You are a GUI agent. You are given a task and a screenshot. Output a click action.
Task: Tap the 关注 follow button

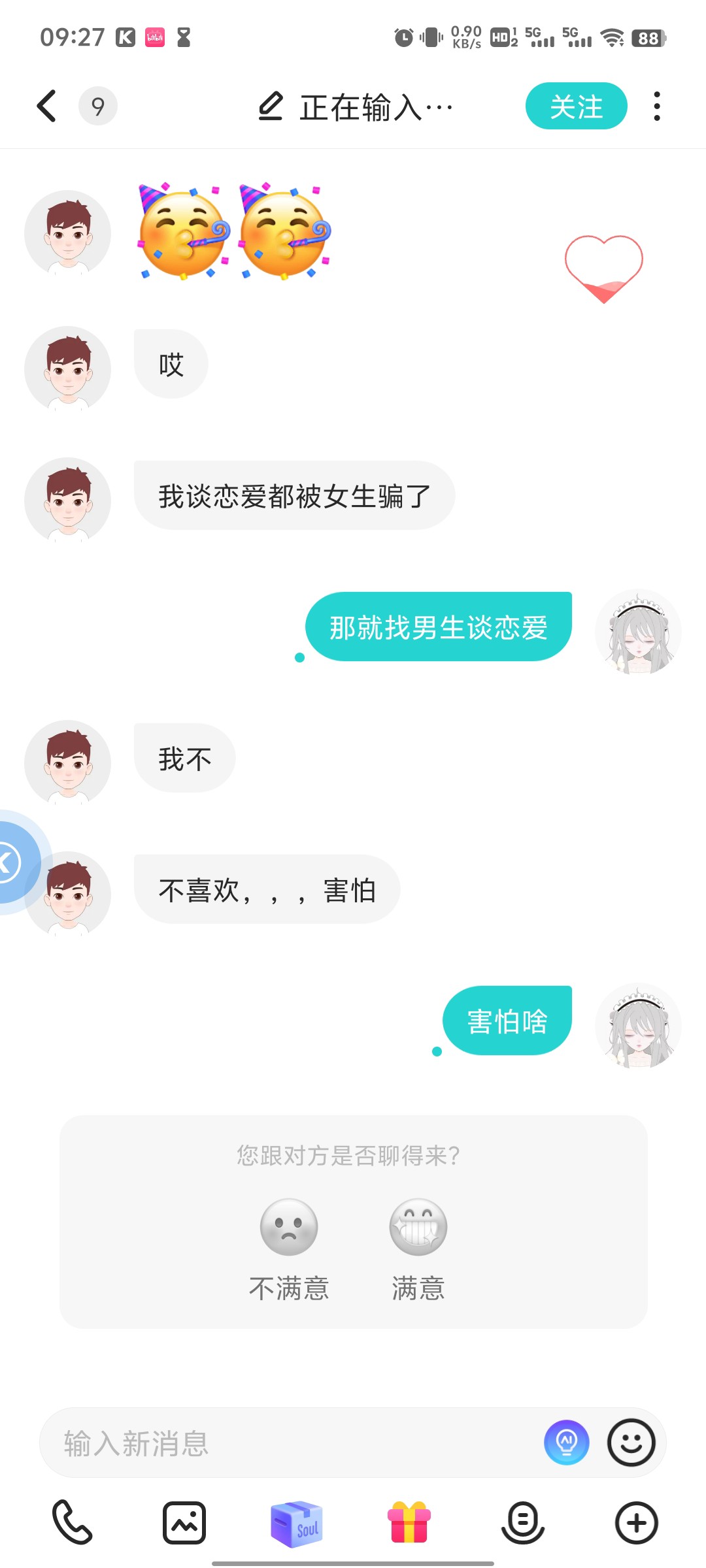(x=576, y=106)
